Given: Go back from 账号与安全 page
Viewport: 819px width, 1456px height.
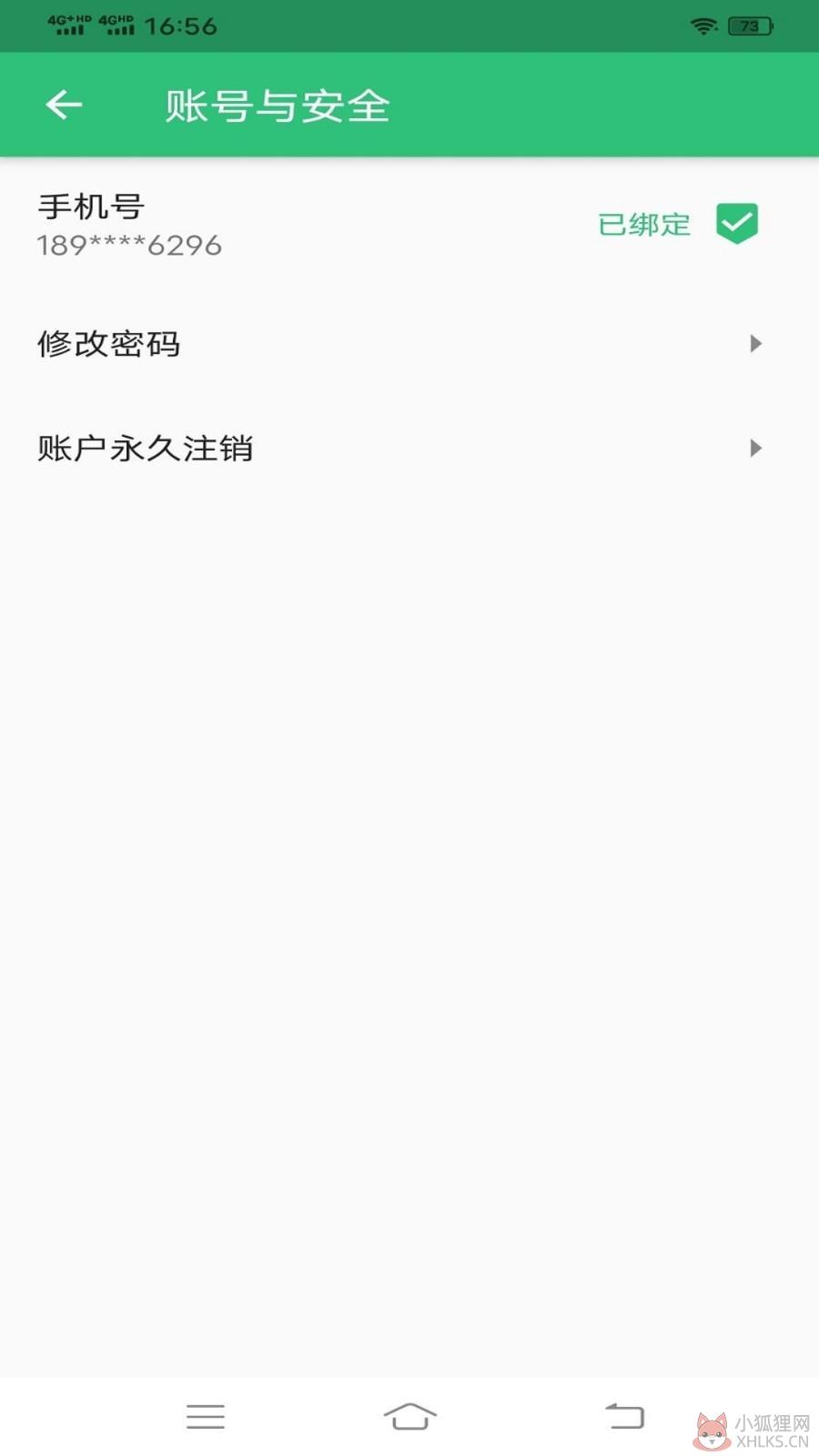Looking at the screenshot, I should [64, 106].
